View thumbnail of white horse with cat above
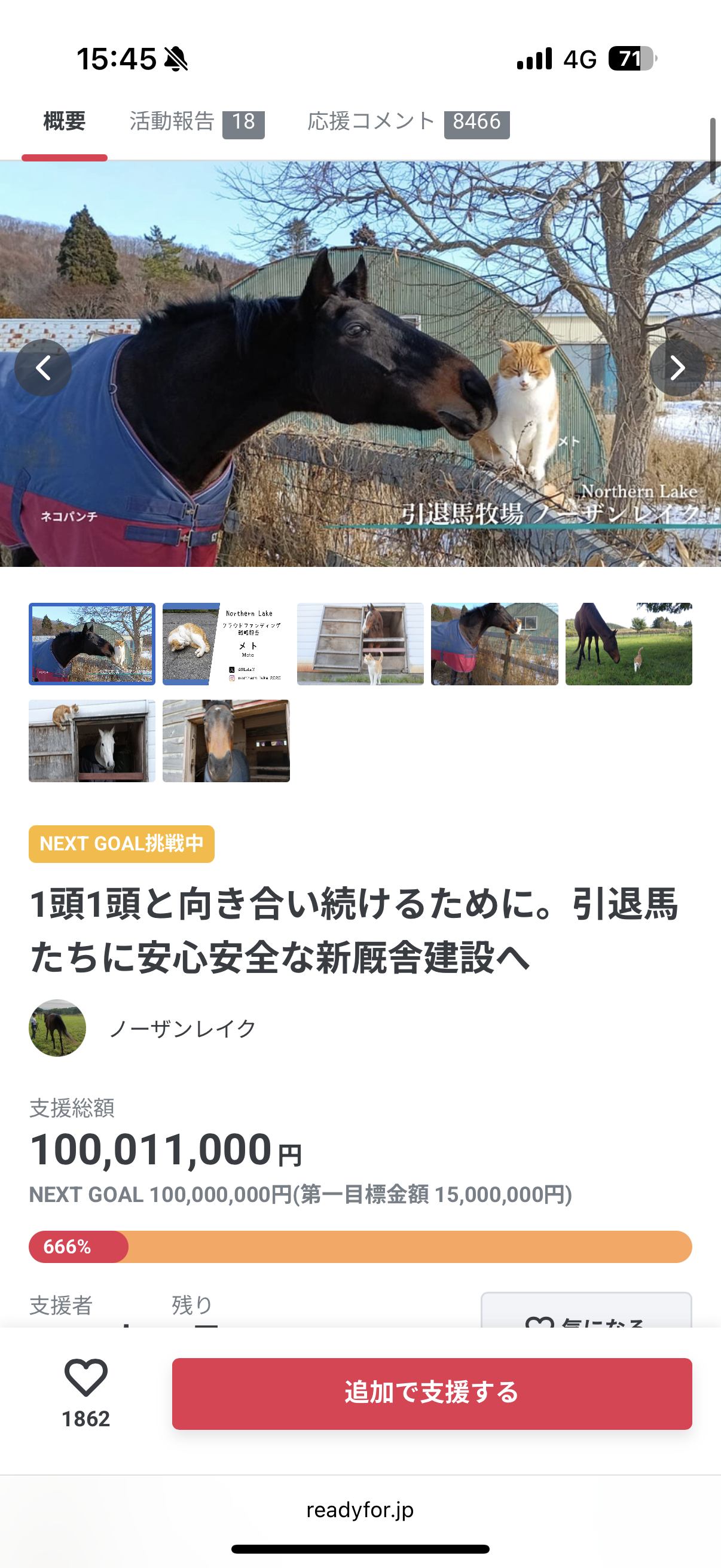Screen dimensions: 721x1568 pos(92,740)
